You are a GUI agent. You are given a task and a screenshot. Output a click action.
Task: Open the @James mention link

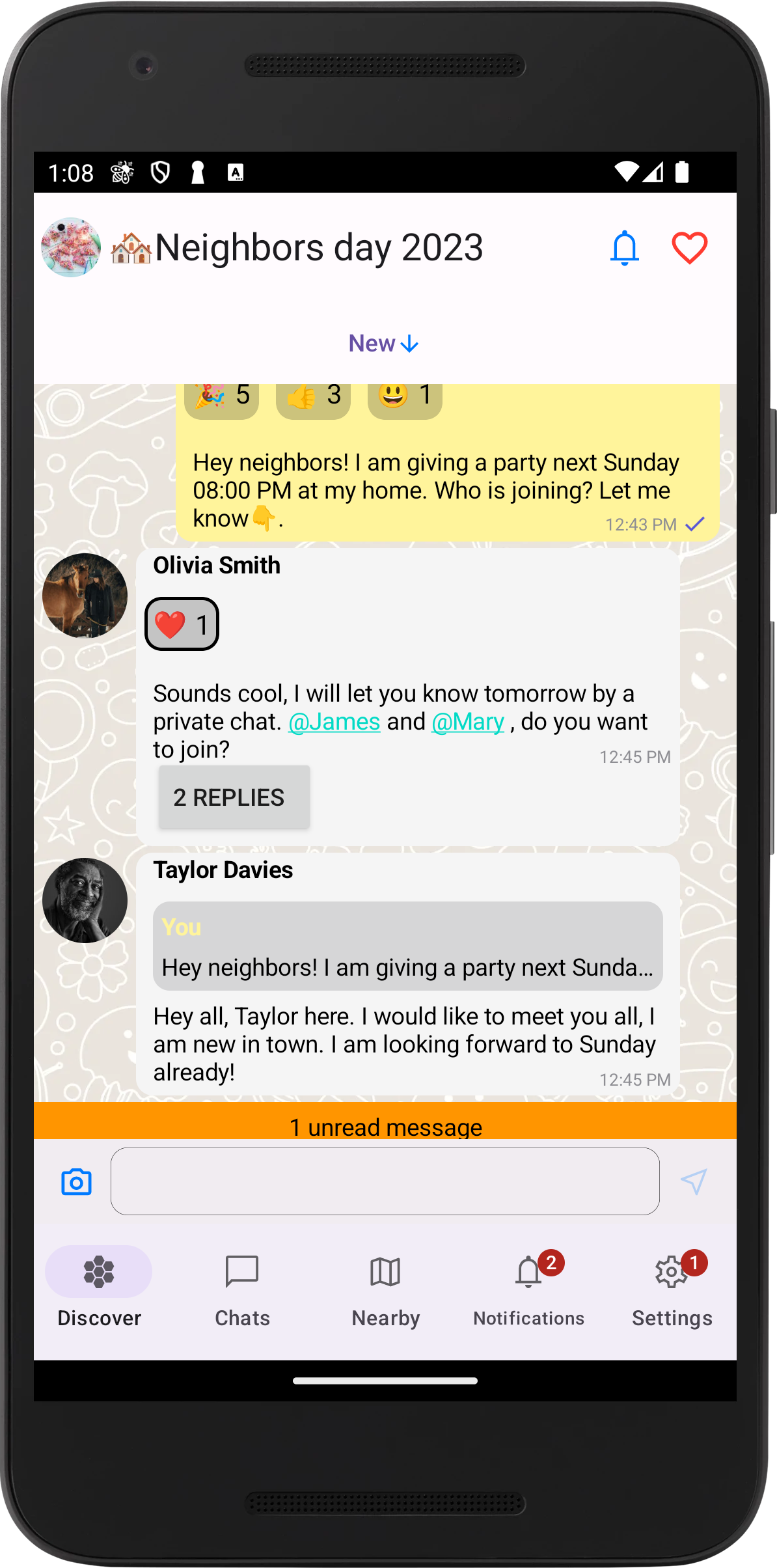coord(334,722)
